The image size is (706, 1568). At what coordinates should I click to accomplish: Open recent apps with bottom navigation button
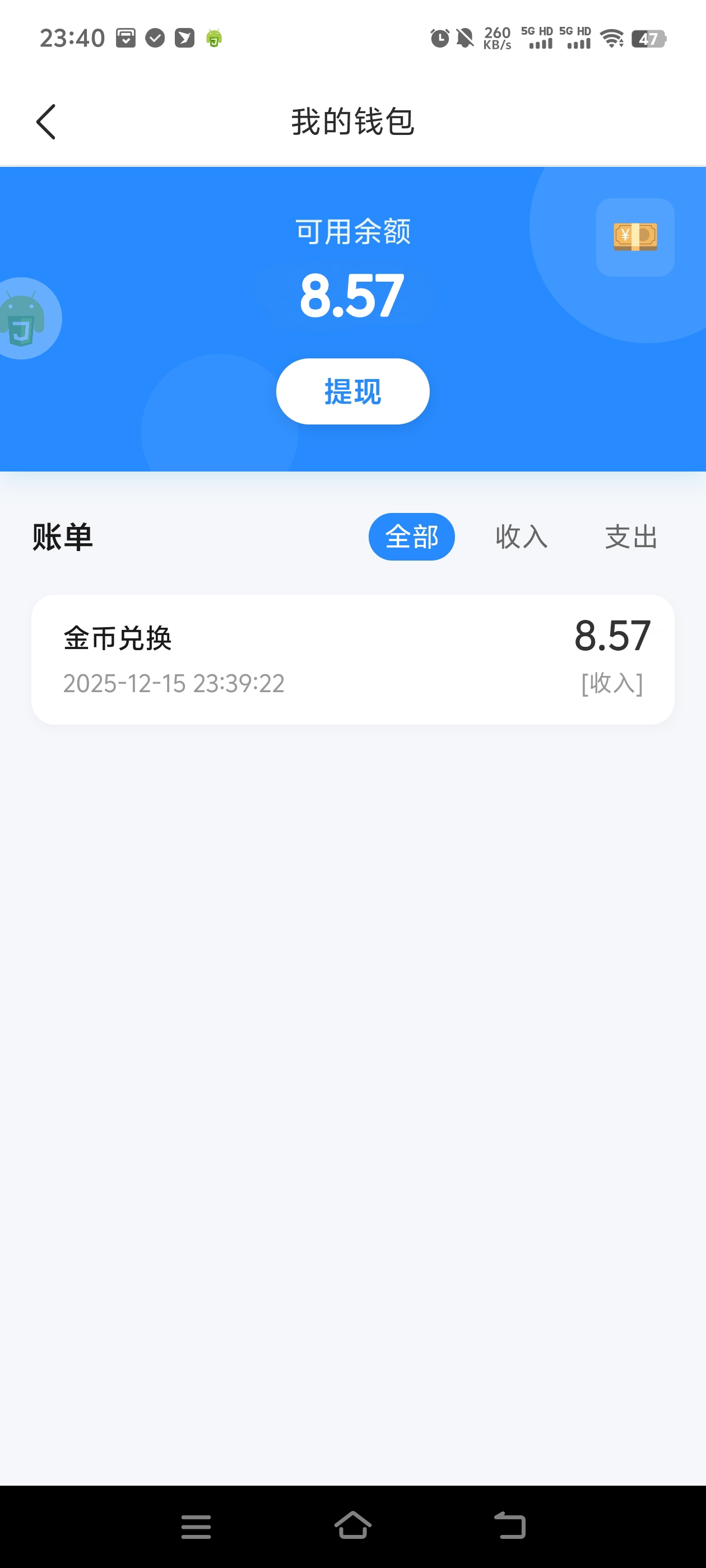click(x=196, y=1526)
